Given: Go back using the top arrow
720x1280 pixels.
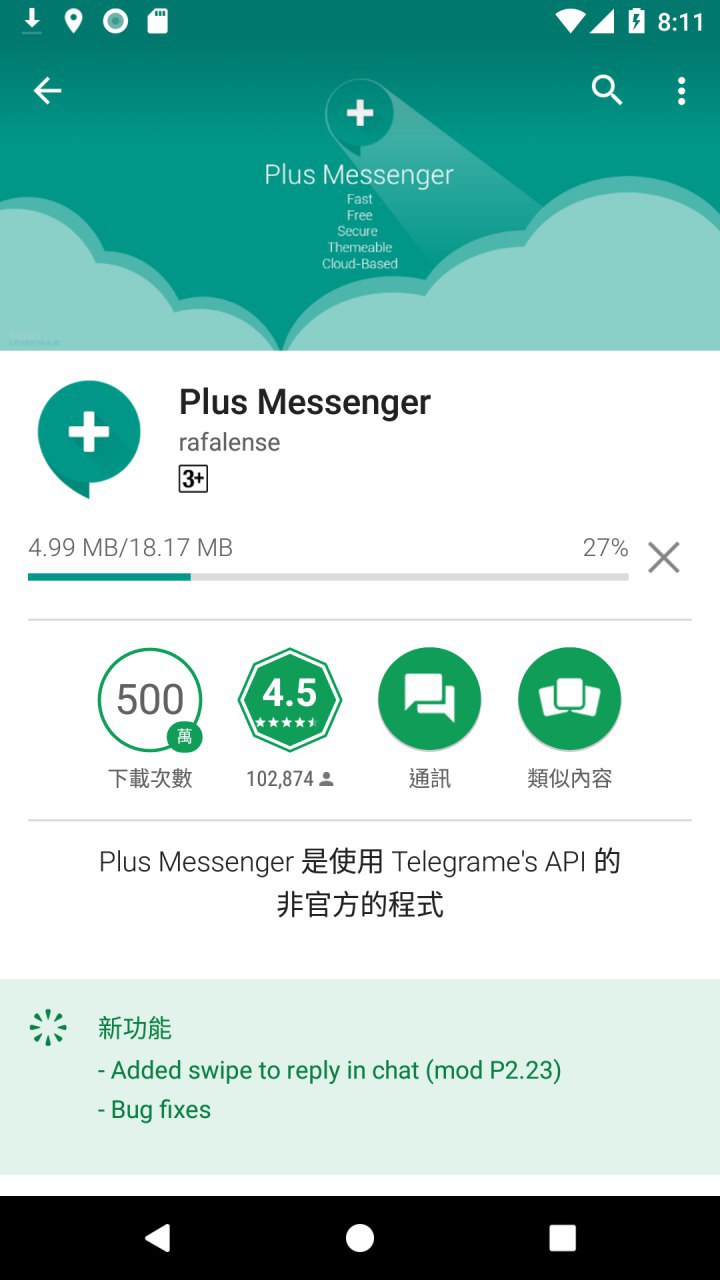Looking at the screenshot, I should point(47,91).
